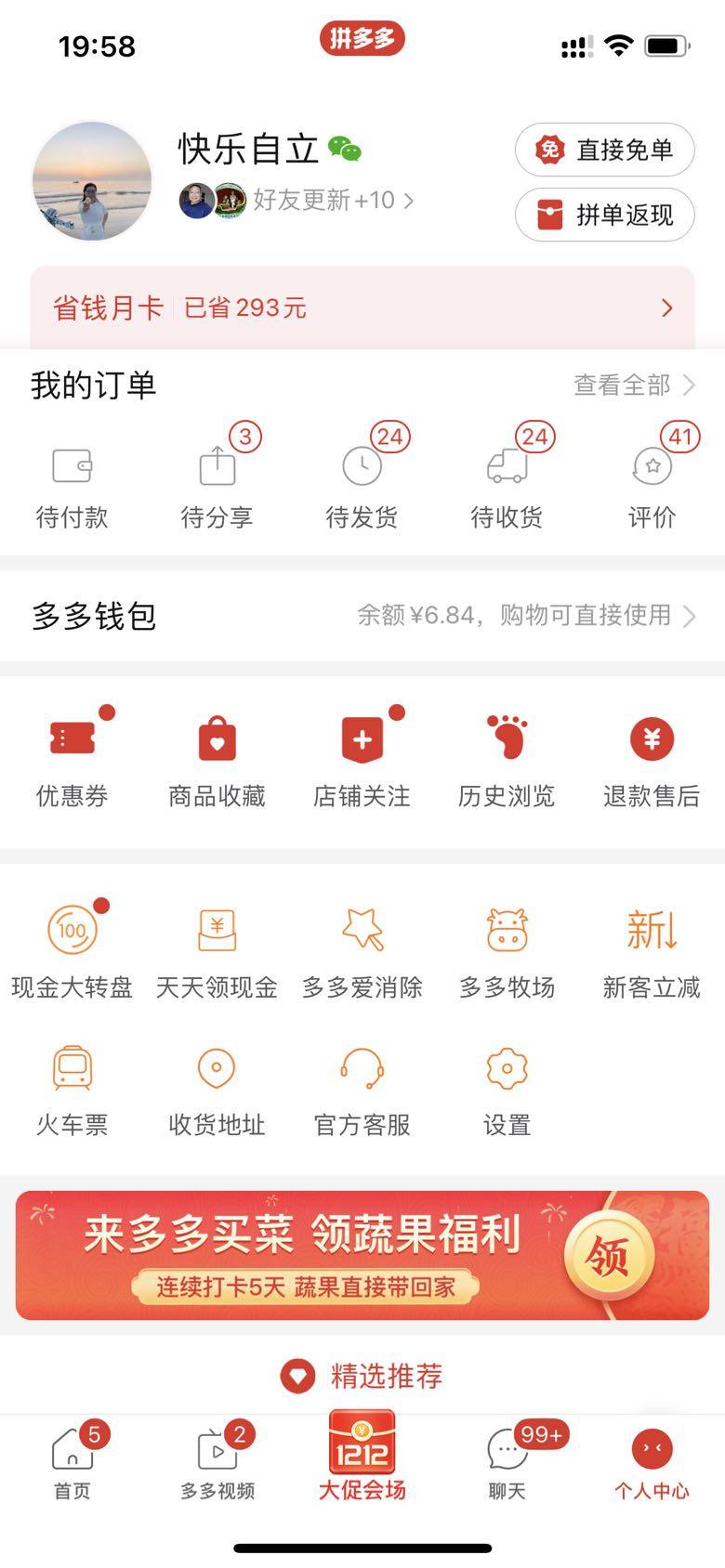Open 设置 settings
Viewport: 725px width, 1568px height.
tap(507, 1089)
